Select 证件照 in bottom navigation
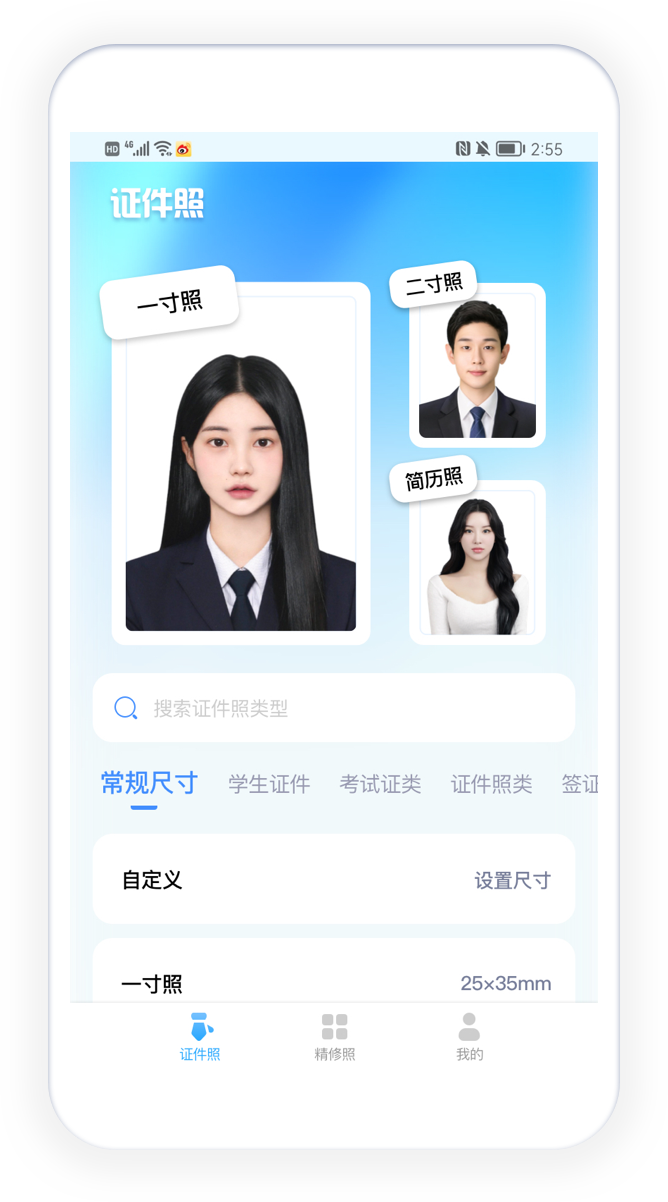The width and height of the screenshot is (668, 1202). tap(200, 1037)
